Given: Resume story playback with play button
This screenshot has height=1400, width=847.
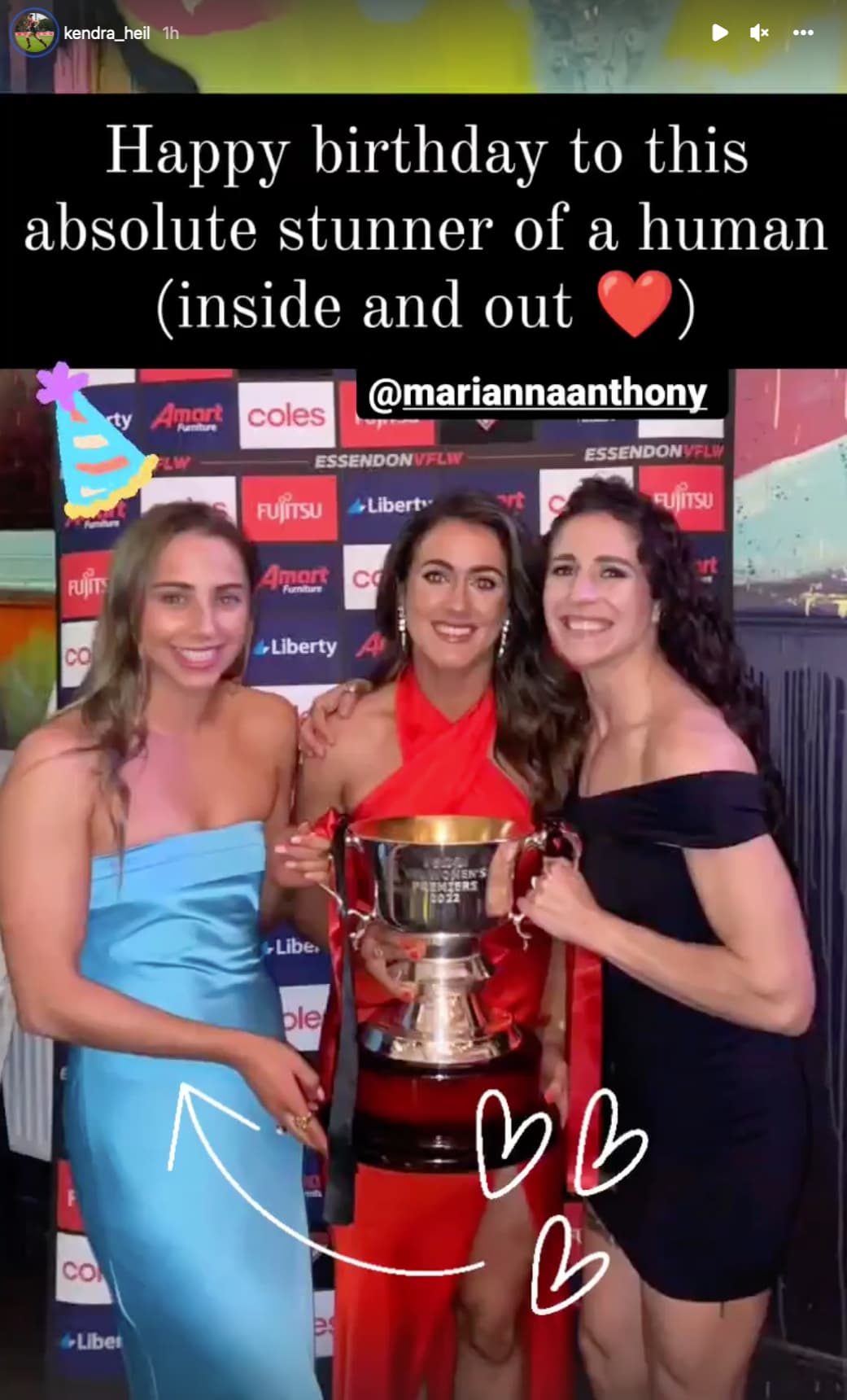Looking at the screenshot, I should pyautogui.click(x=719, y=33).
